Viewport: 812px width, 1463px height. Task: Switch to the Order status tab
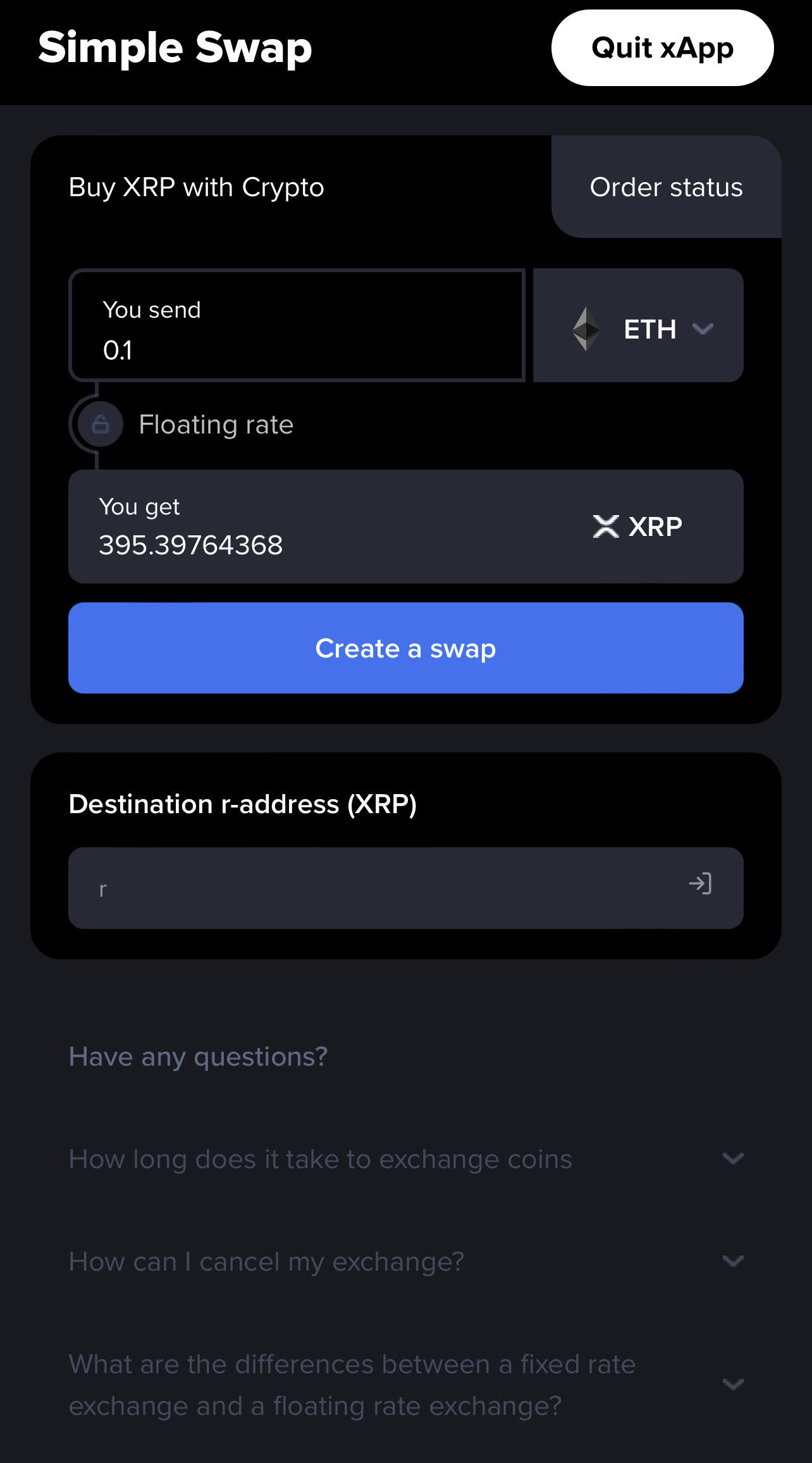(x=666, y=187)
